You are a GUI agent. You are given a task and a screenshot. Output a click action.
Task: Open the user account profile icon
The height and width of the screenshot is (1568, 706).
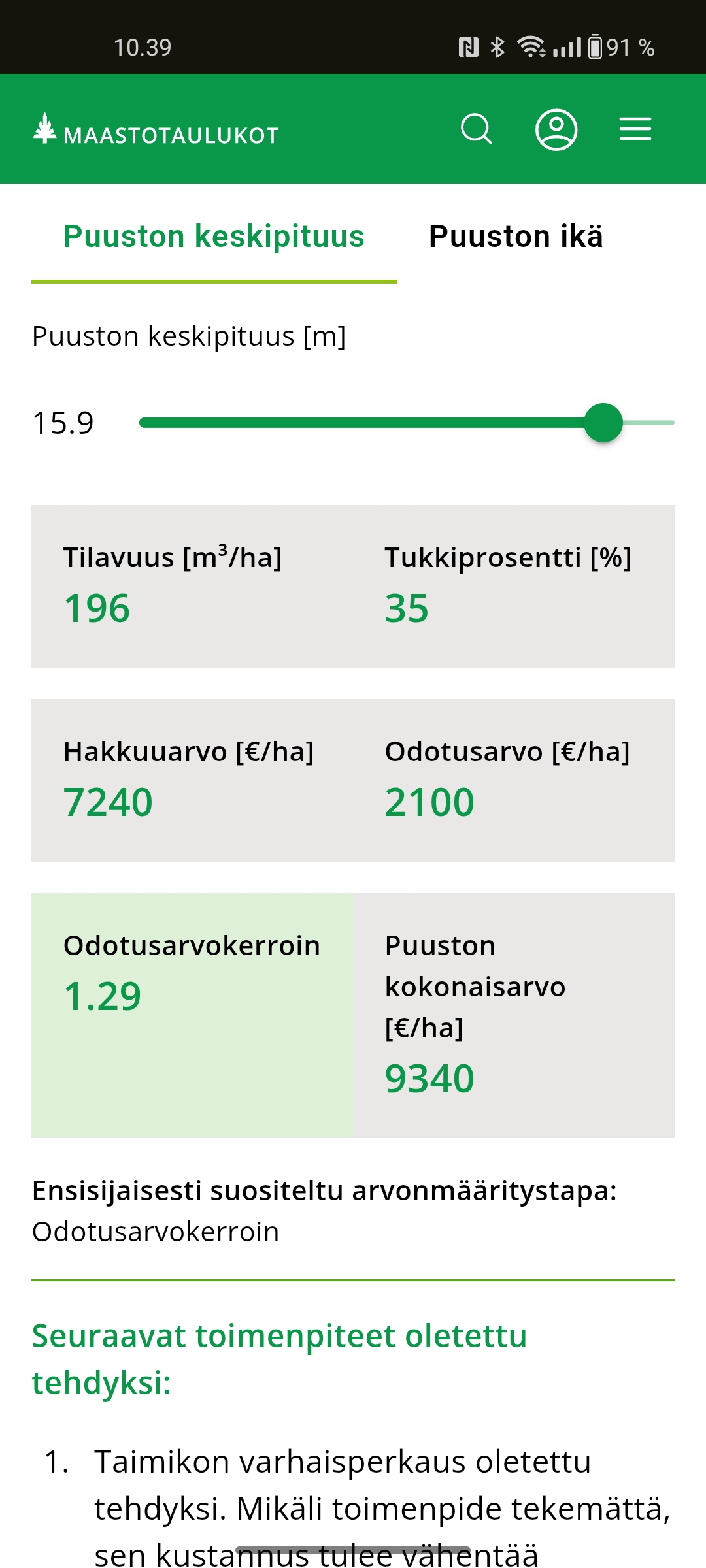coord(556,129)
